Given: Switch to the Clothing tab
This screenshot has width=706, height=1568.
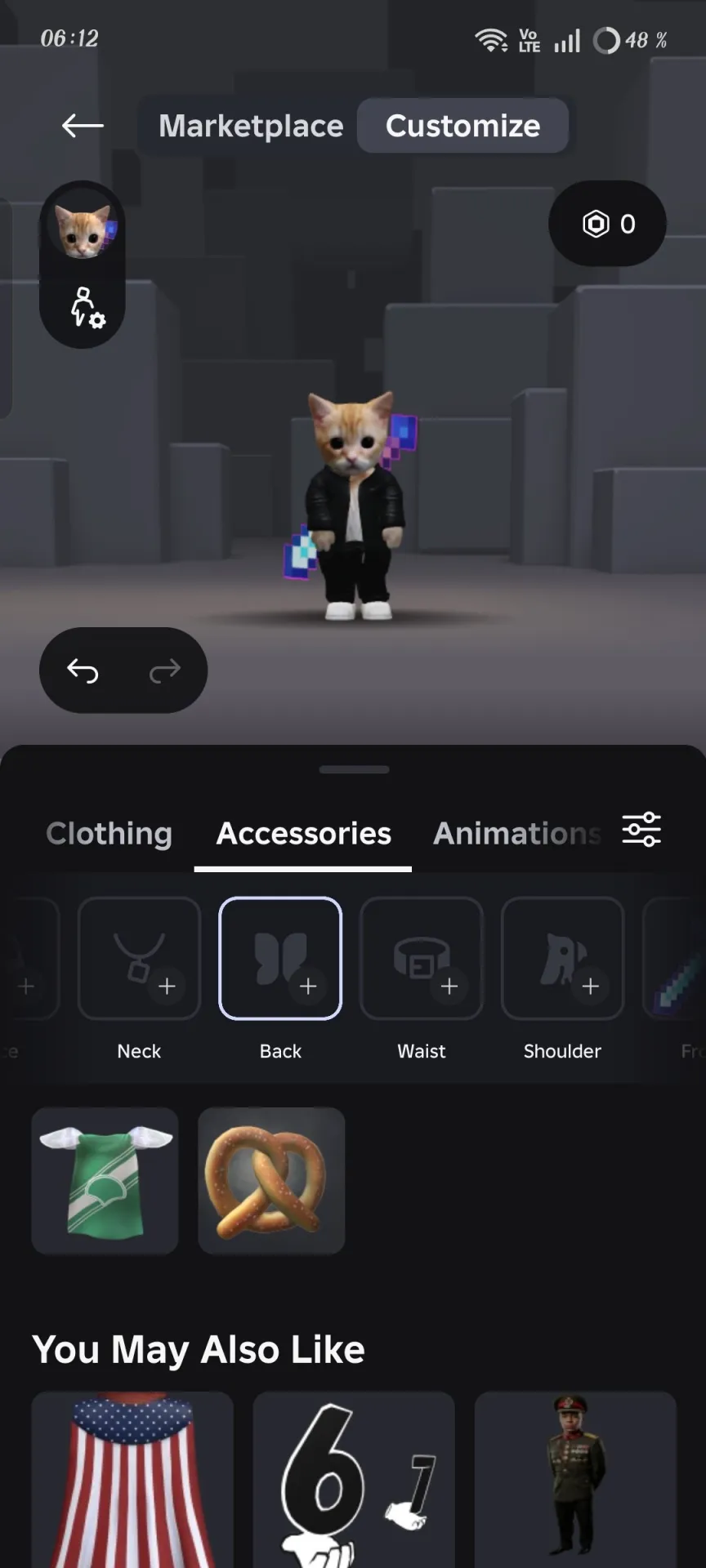Looking at the screenshot, I should pyautogui.click(x=109, y=834).
